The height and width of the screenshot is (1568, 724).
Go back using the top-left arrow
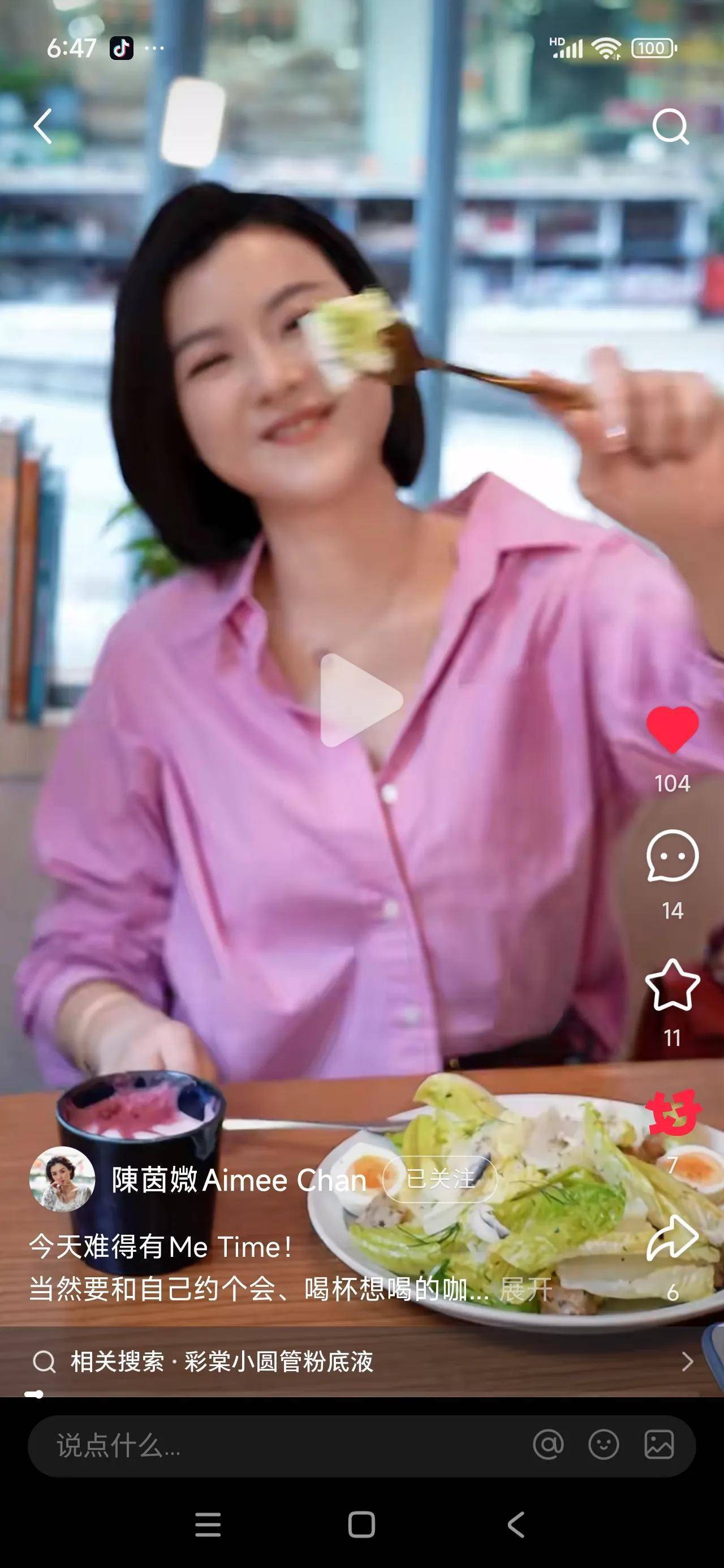[x=42, y=127]
